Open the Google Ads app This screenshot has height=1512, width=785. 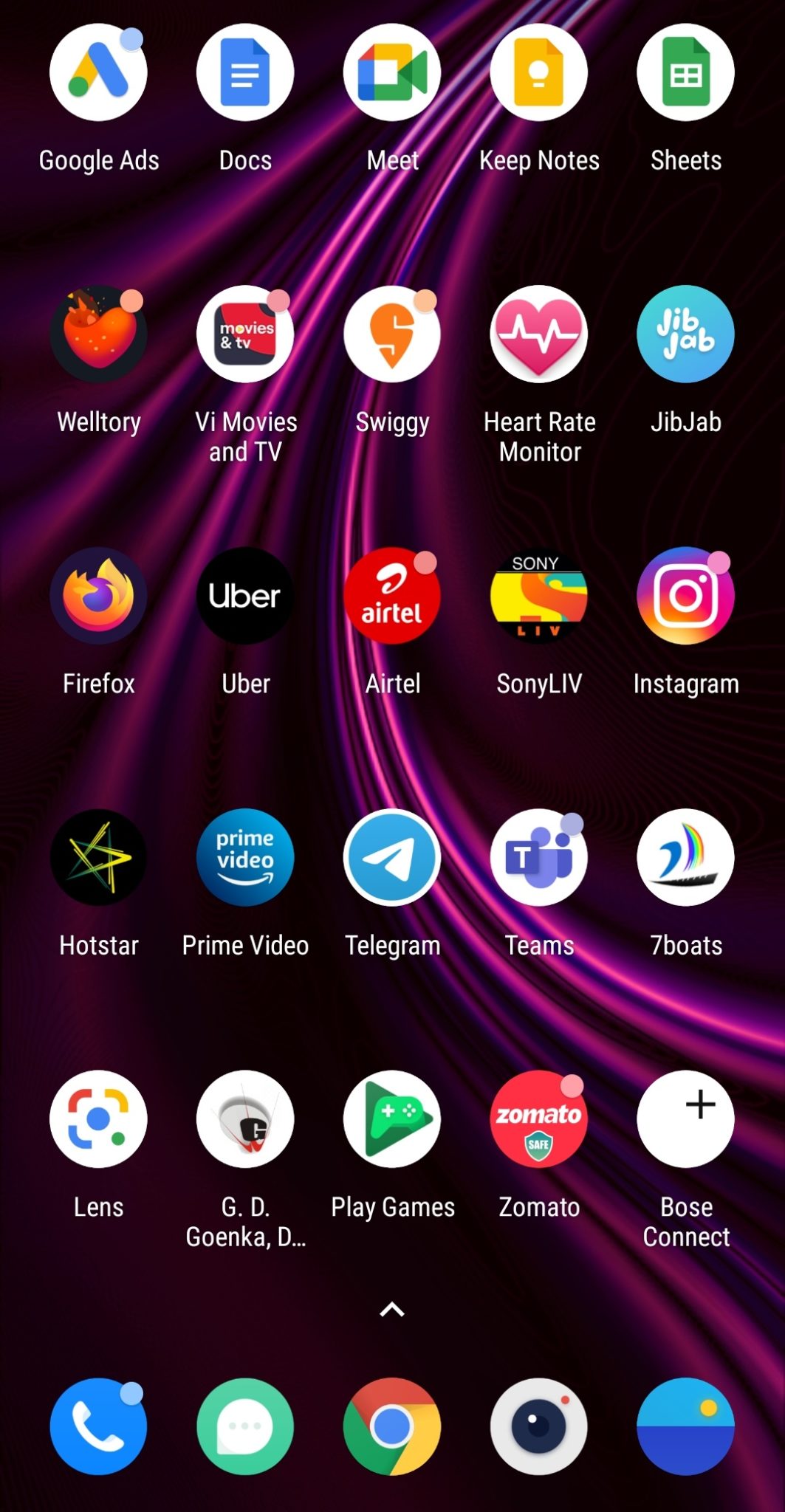(98, 72)
